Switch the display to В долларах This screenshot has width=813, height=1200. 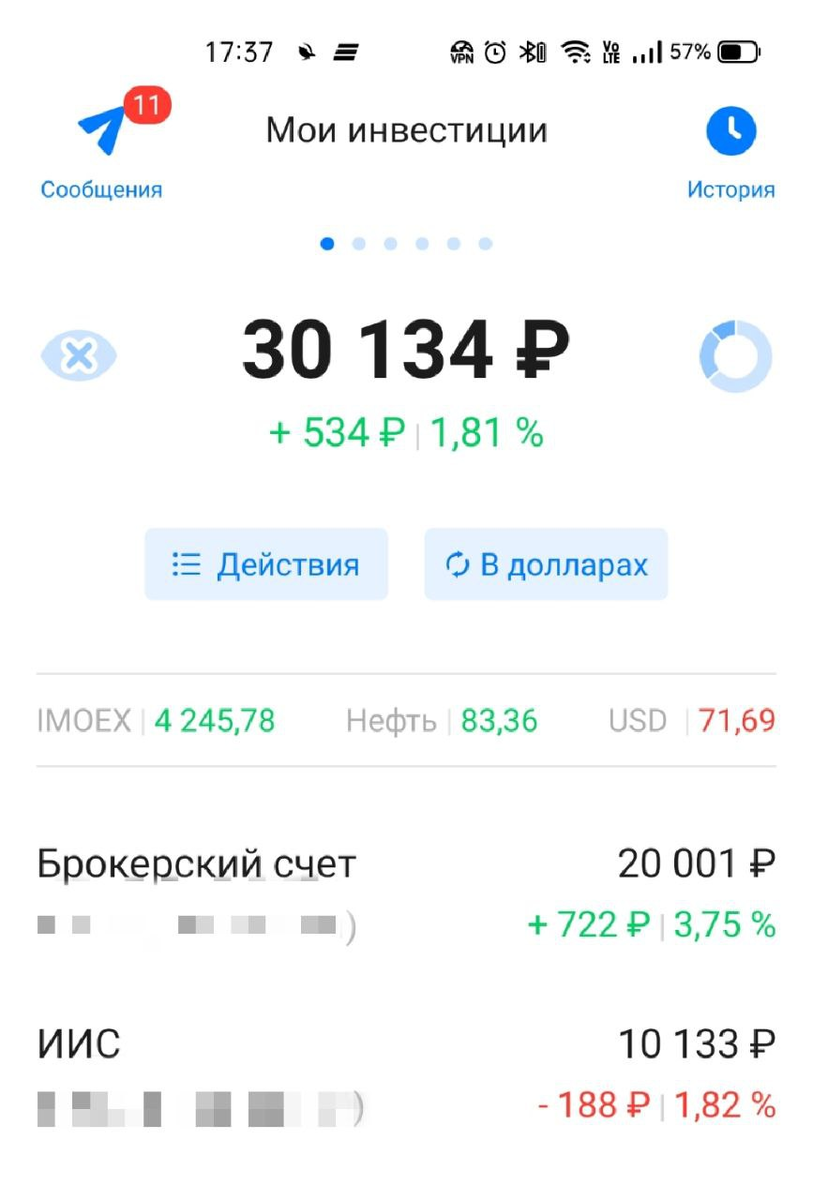pos(546,564)
